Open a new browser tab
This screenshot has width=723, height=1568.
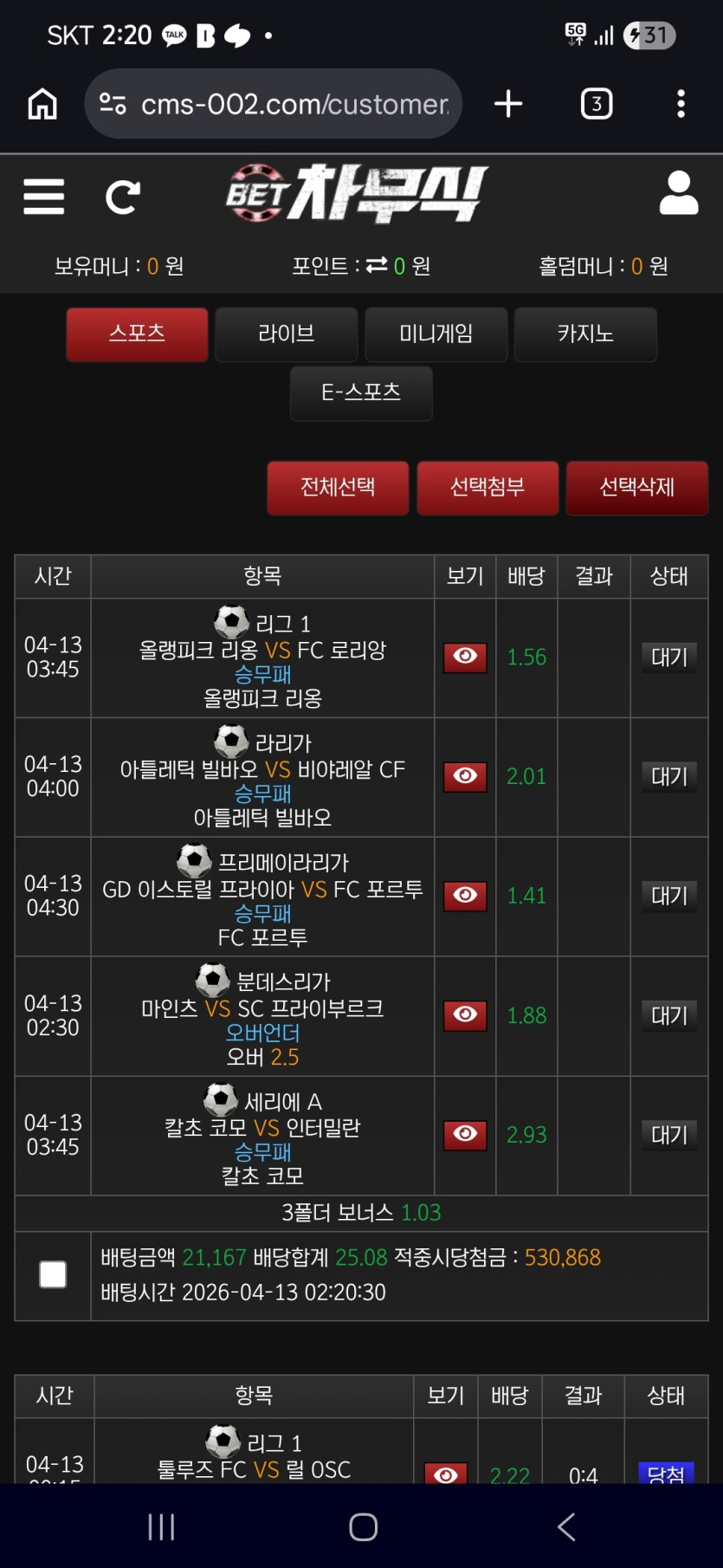point(508,104)
